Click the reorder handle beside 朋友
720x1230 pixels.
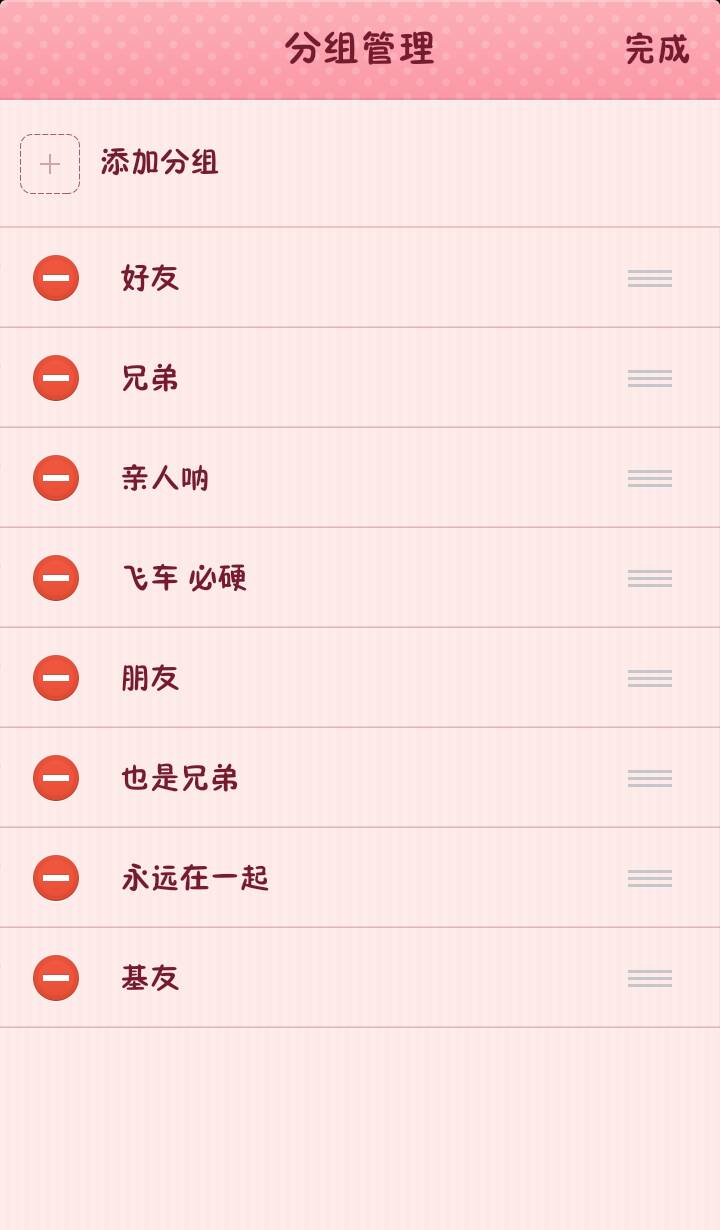point(649,677)
